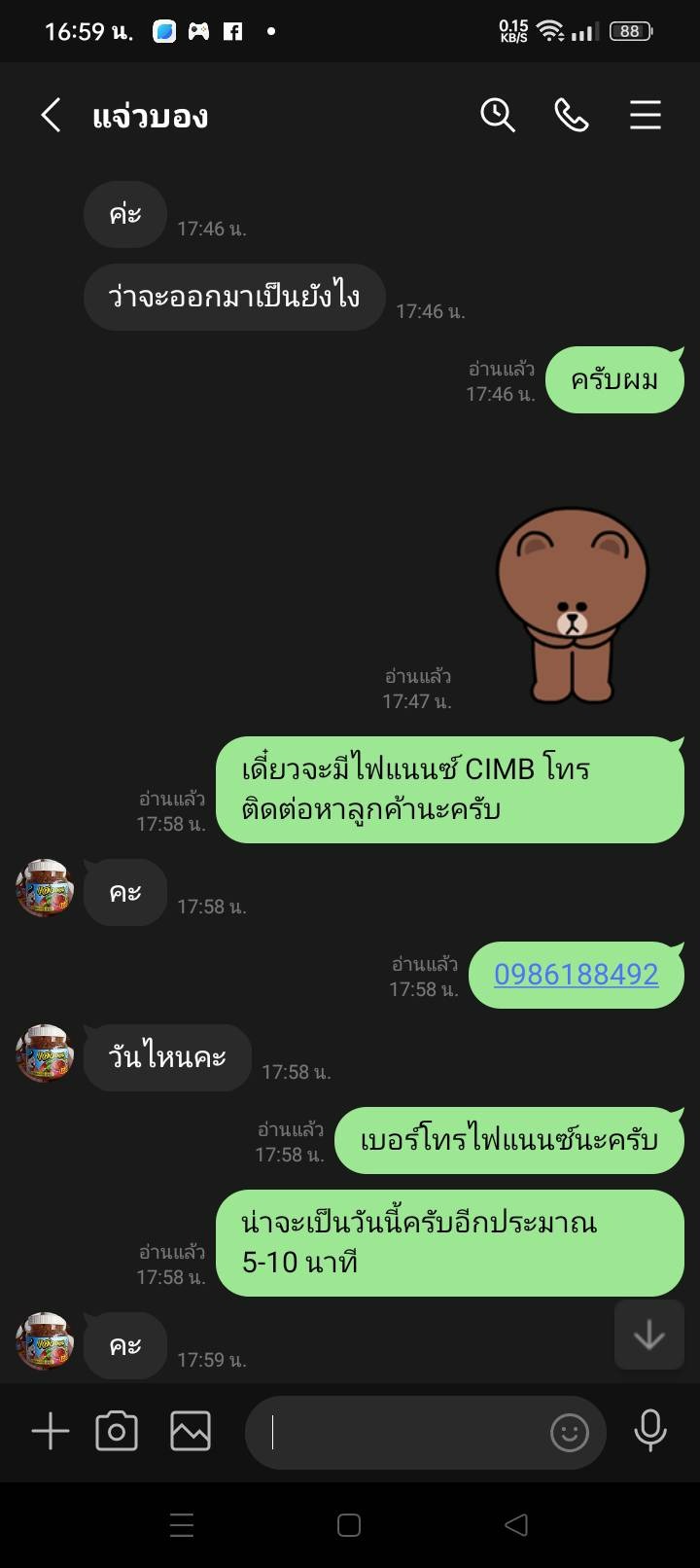The height and width of the screenshot is (1568, 700).
Task: Go back from the แจ่วบอง chat
Action: pos(52,116)
